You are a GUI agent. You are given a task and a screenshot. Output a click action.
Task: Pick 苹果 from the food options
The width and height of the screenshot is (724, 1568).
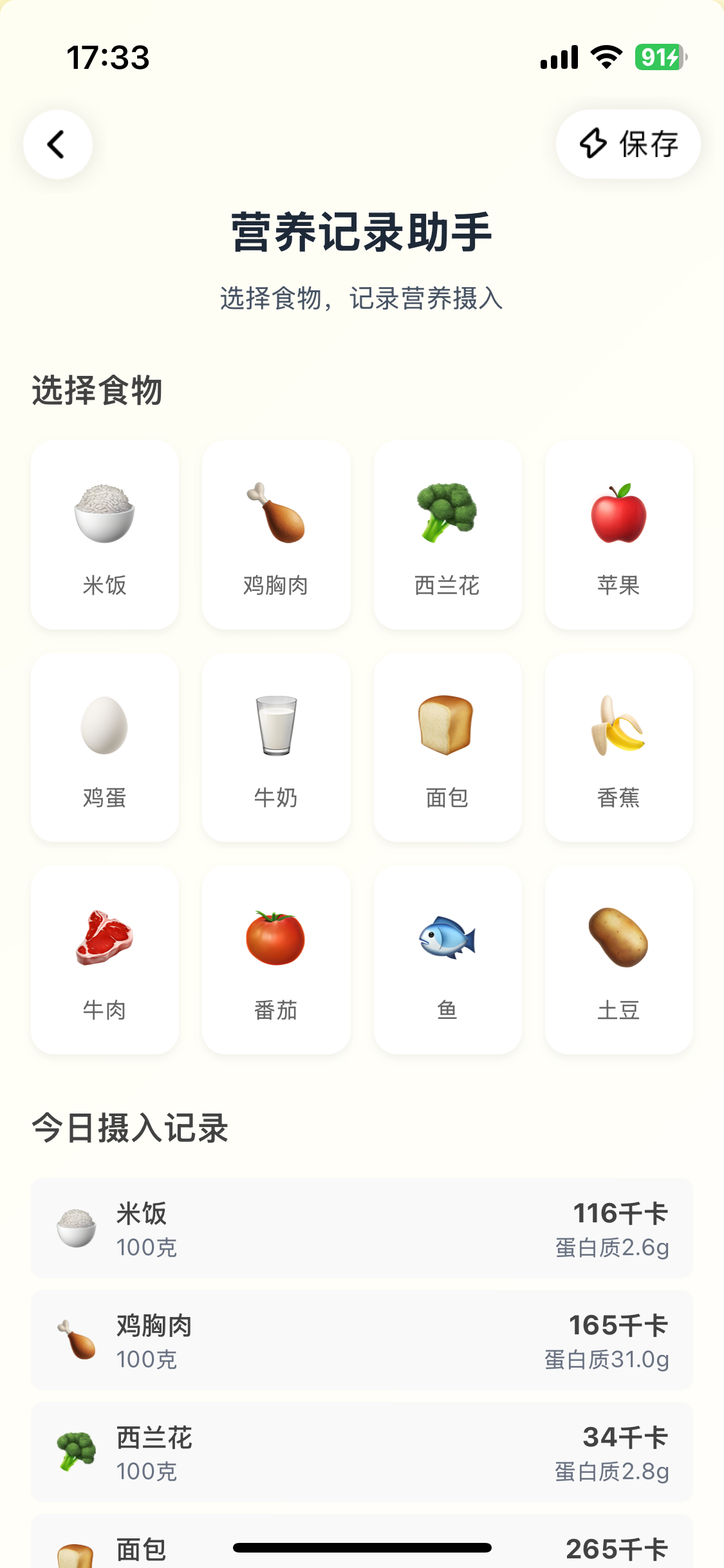tap(618, 535)
